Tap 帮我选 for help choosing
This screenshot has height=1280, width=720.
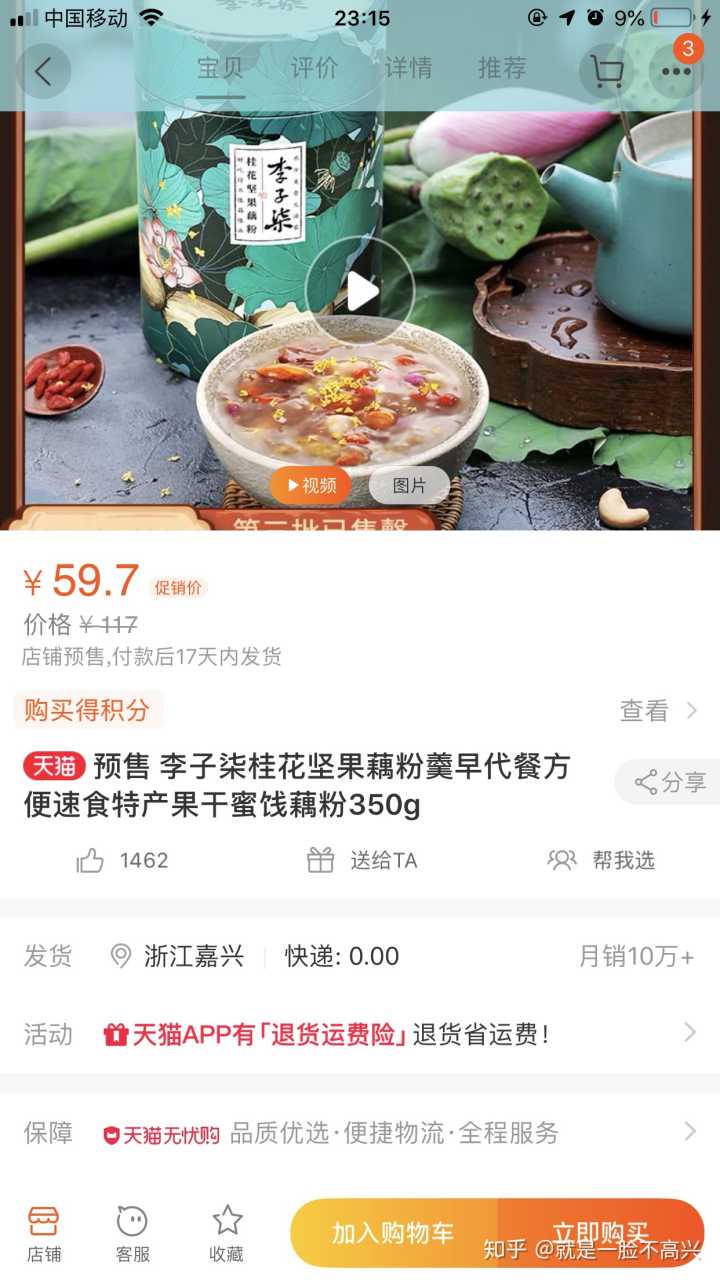point(602,860)
